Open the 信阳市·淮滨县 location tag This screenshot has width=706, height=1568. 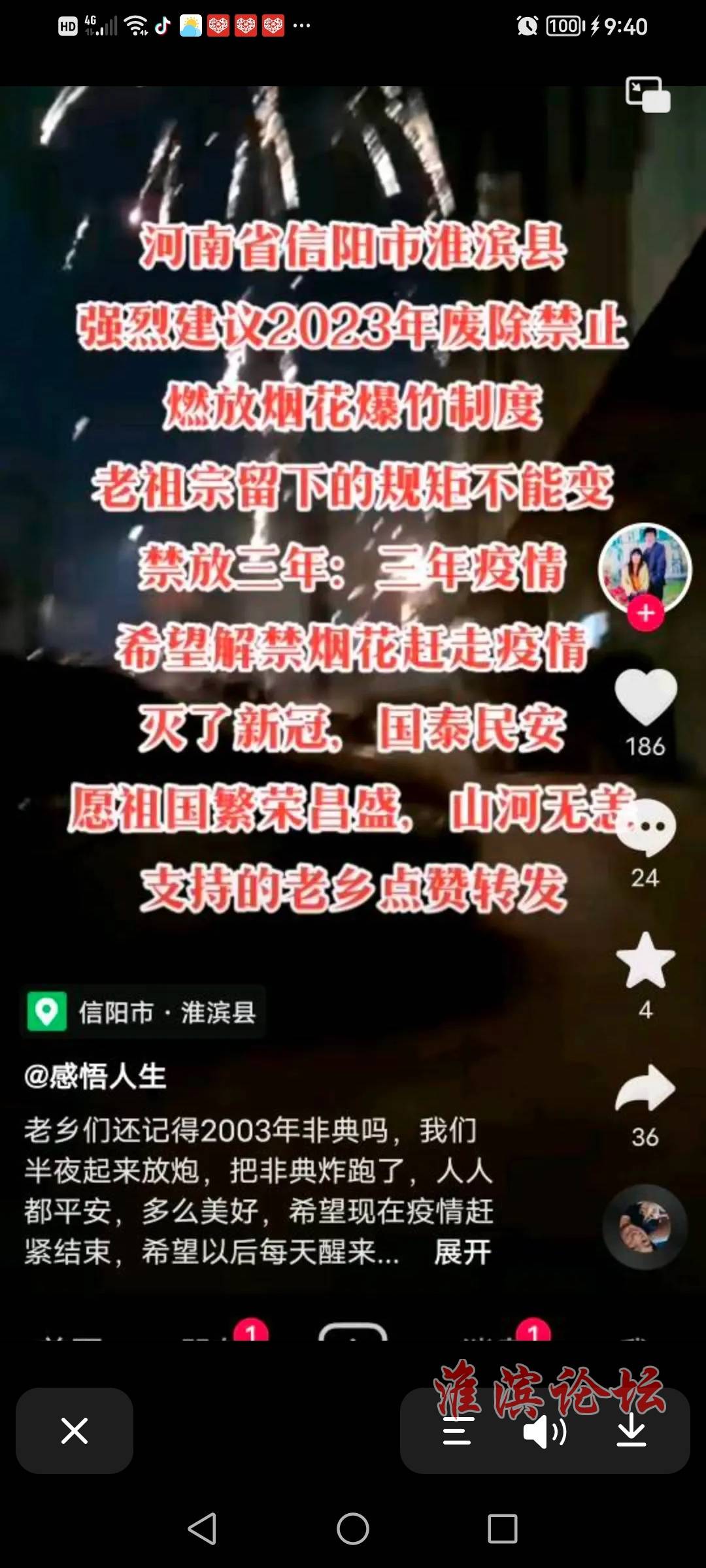pyautogui.click(x=143, y=1012)
